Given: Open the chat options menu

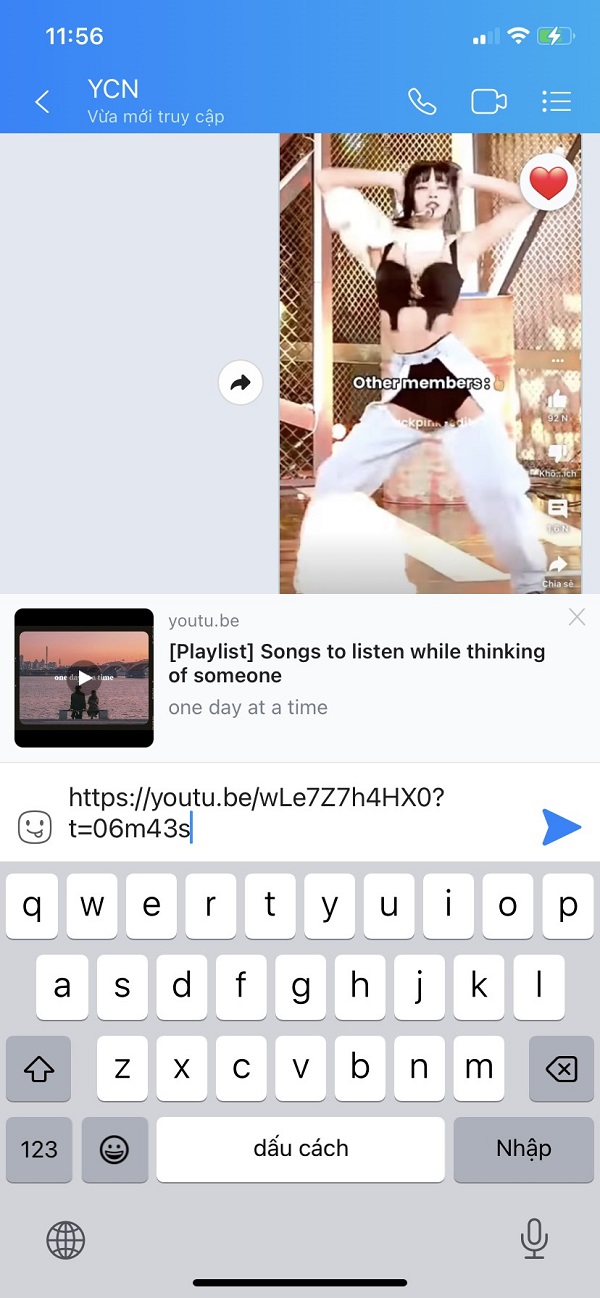Looking at the screenshot, I should tap(555, 101).
